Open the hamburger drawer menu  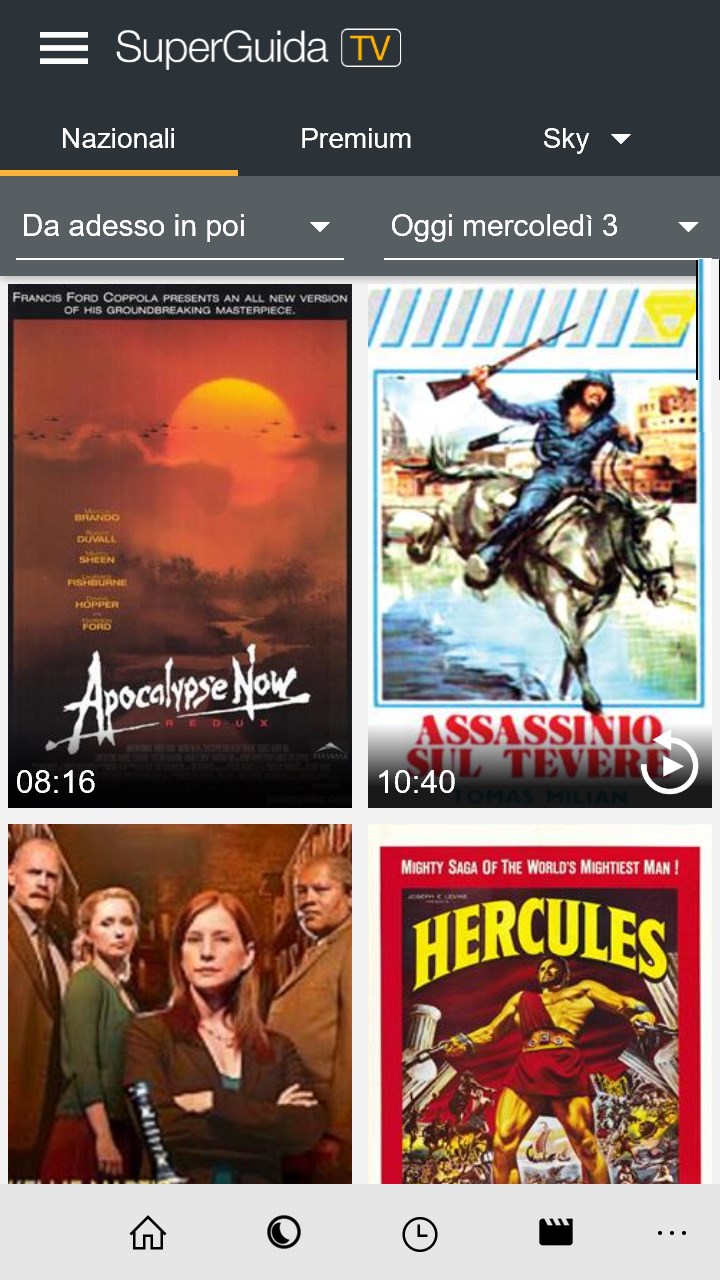click(x=64, y=48)
